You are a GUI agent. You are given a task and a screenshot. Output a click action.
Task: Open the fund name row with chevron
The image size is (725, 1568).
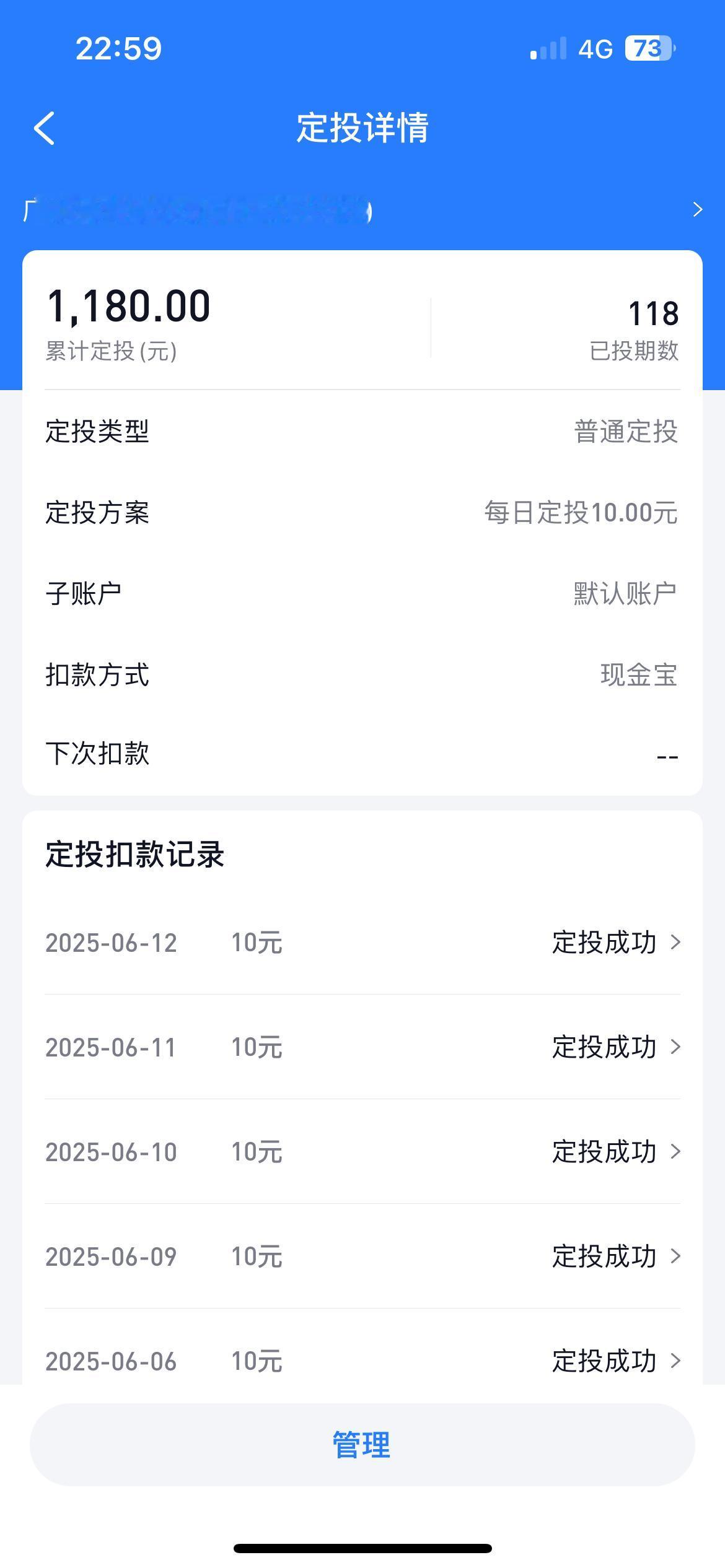(x=362, y=211)
